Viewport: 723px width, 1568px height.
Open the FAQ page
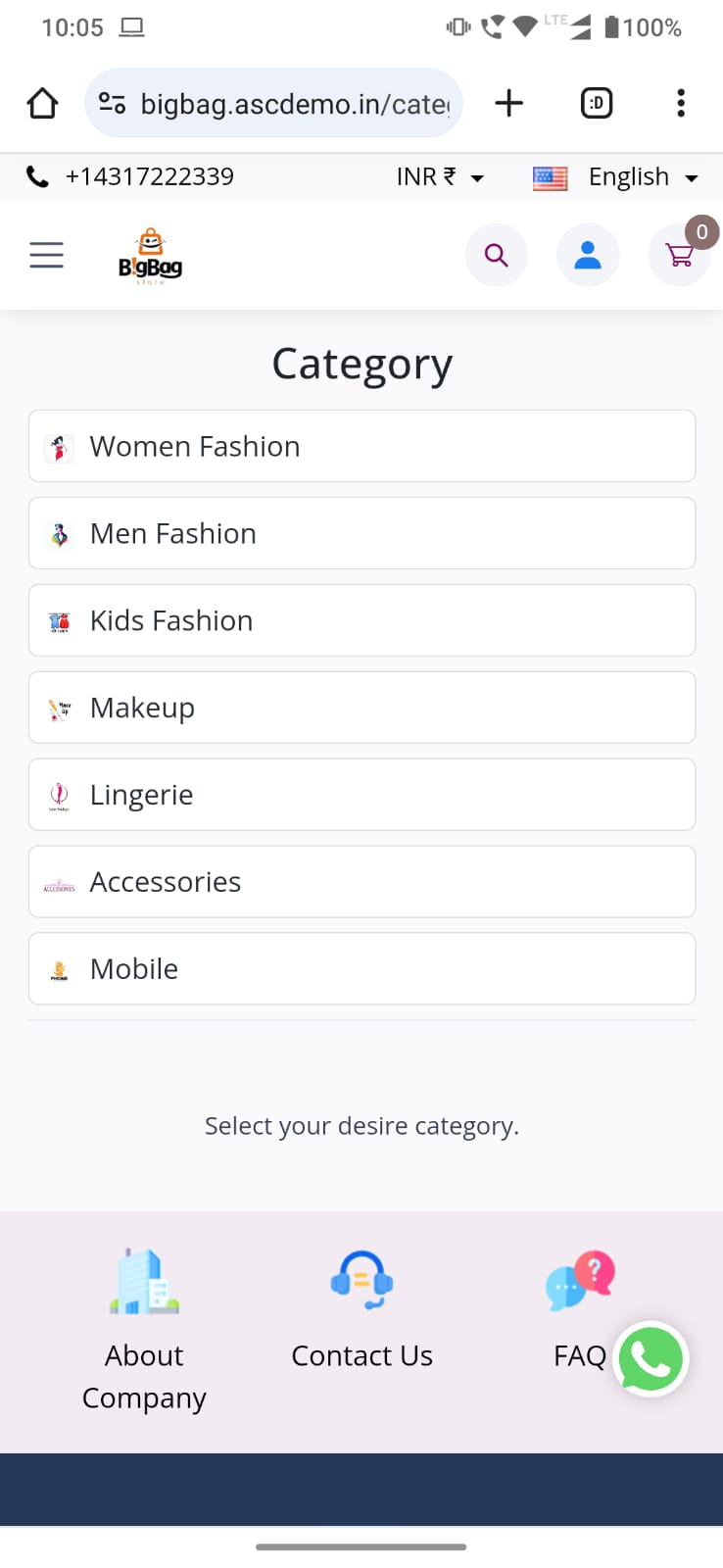(x=580, y=1310)
